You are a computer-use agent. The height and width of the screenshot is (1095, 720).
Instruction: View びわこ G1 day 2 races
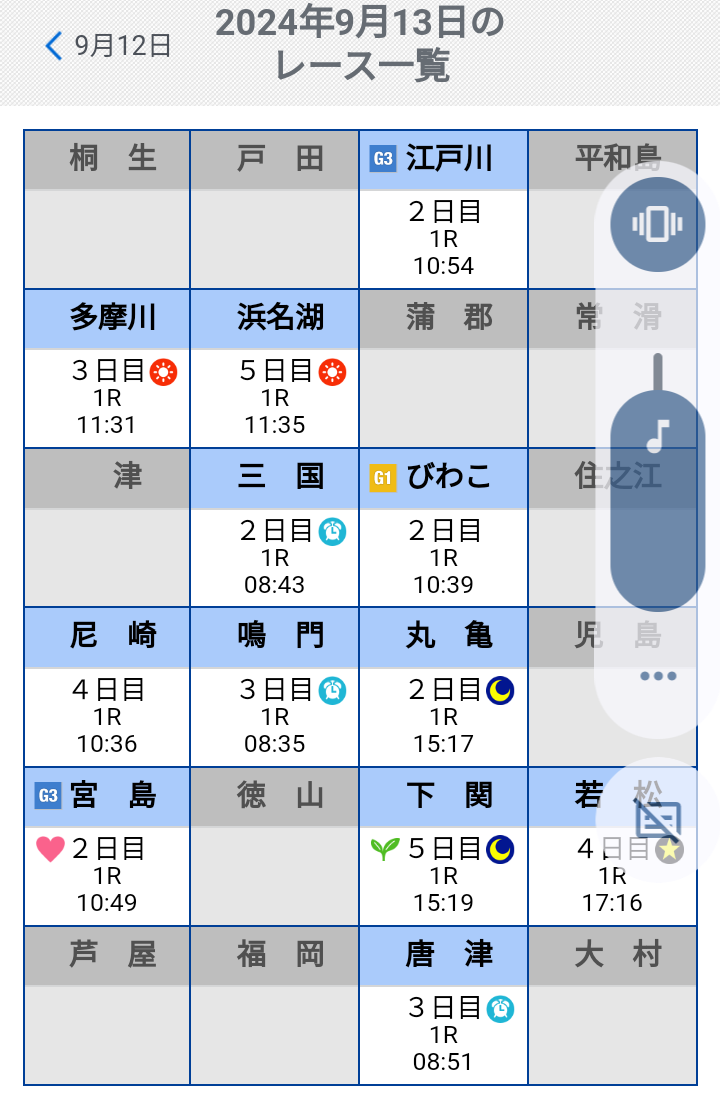coord(443,556)
